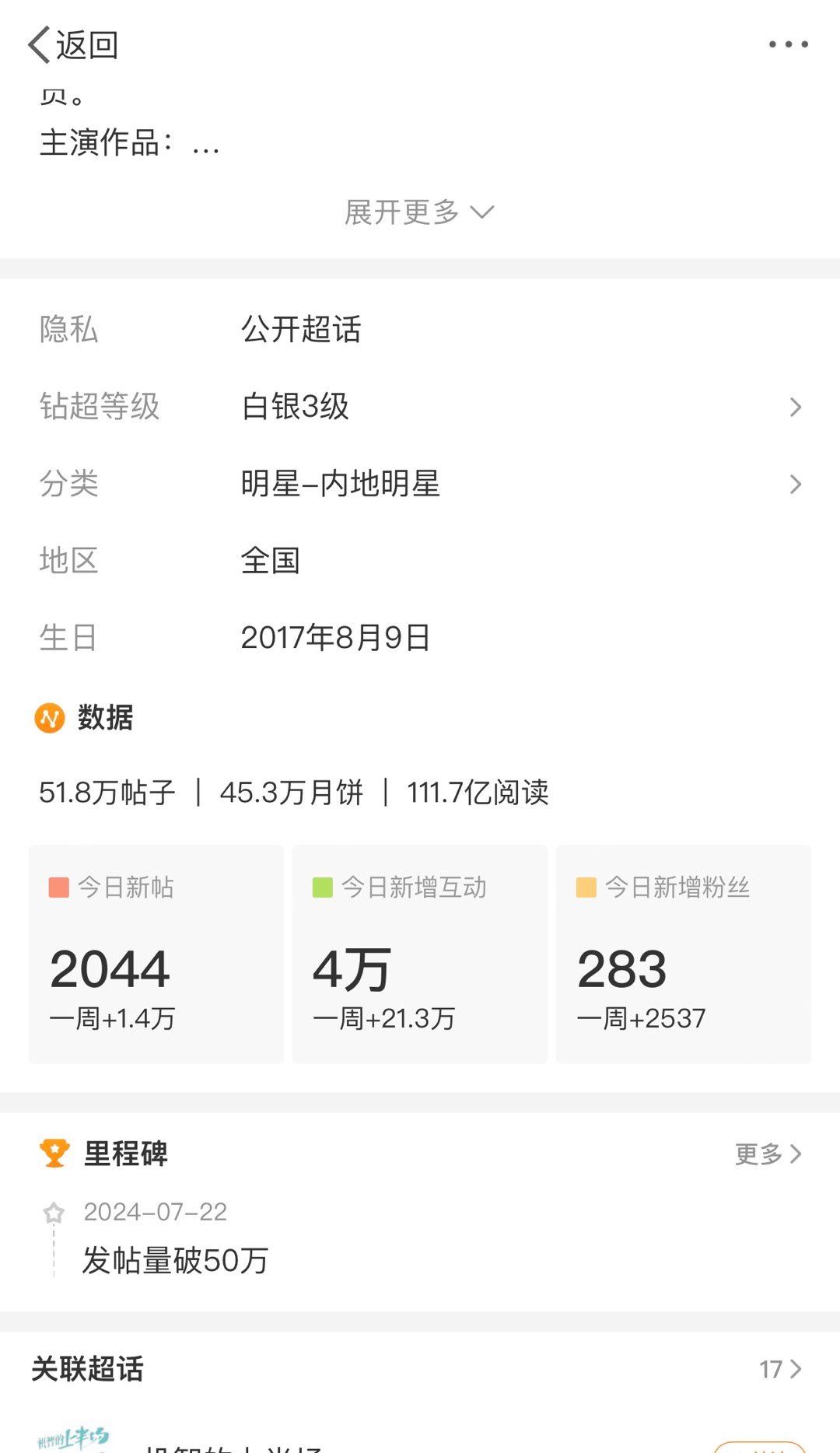This screenshot has height=1453, width=840.
Task: Open 钻超等级 details via its chevron
Action: click(796, 407)
